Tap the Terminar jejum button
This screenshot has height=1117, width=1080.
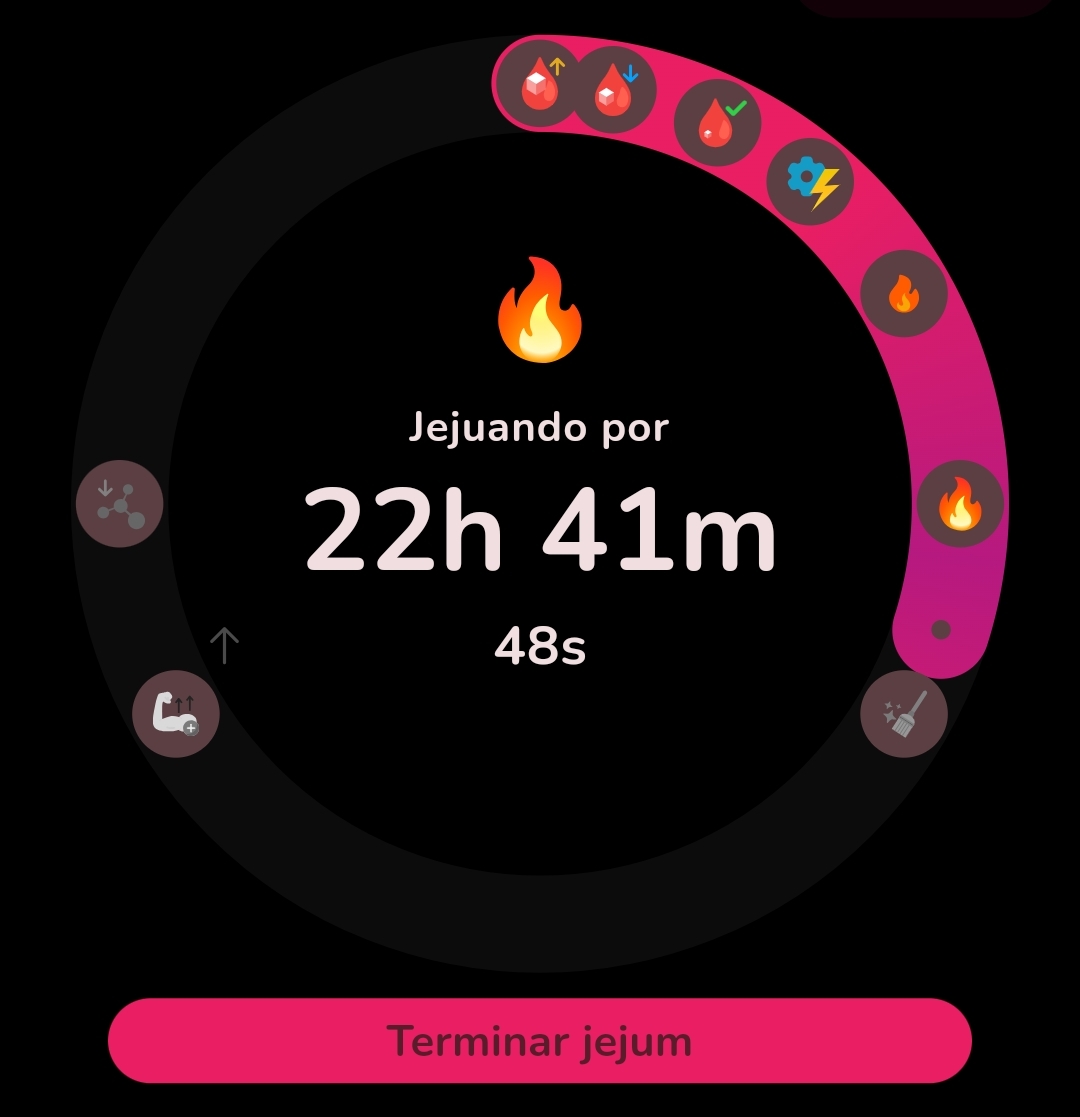coord(540,1041)
